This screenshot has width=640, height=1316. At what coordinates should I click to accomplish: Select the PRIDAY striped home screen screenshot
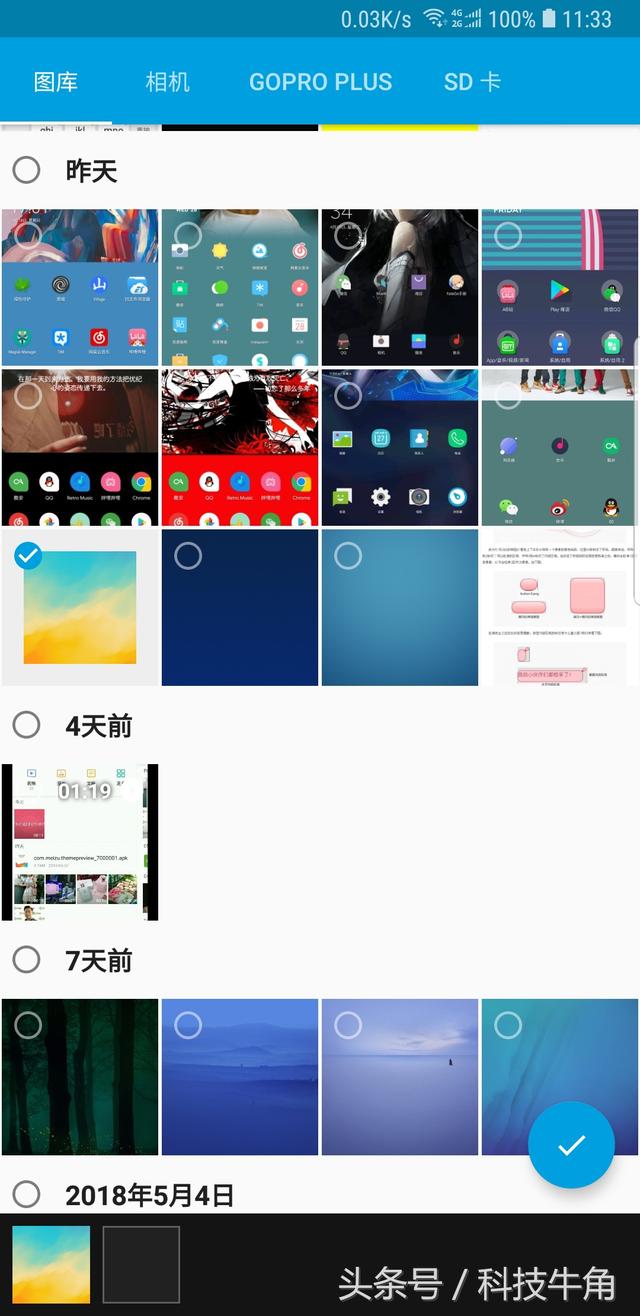[x=560, y=287]
